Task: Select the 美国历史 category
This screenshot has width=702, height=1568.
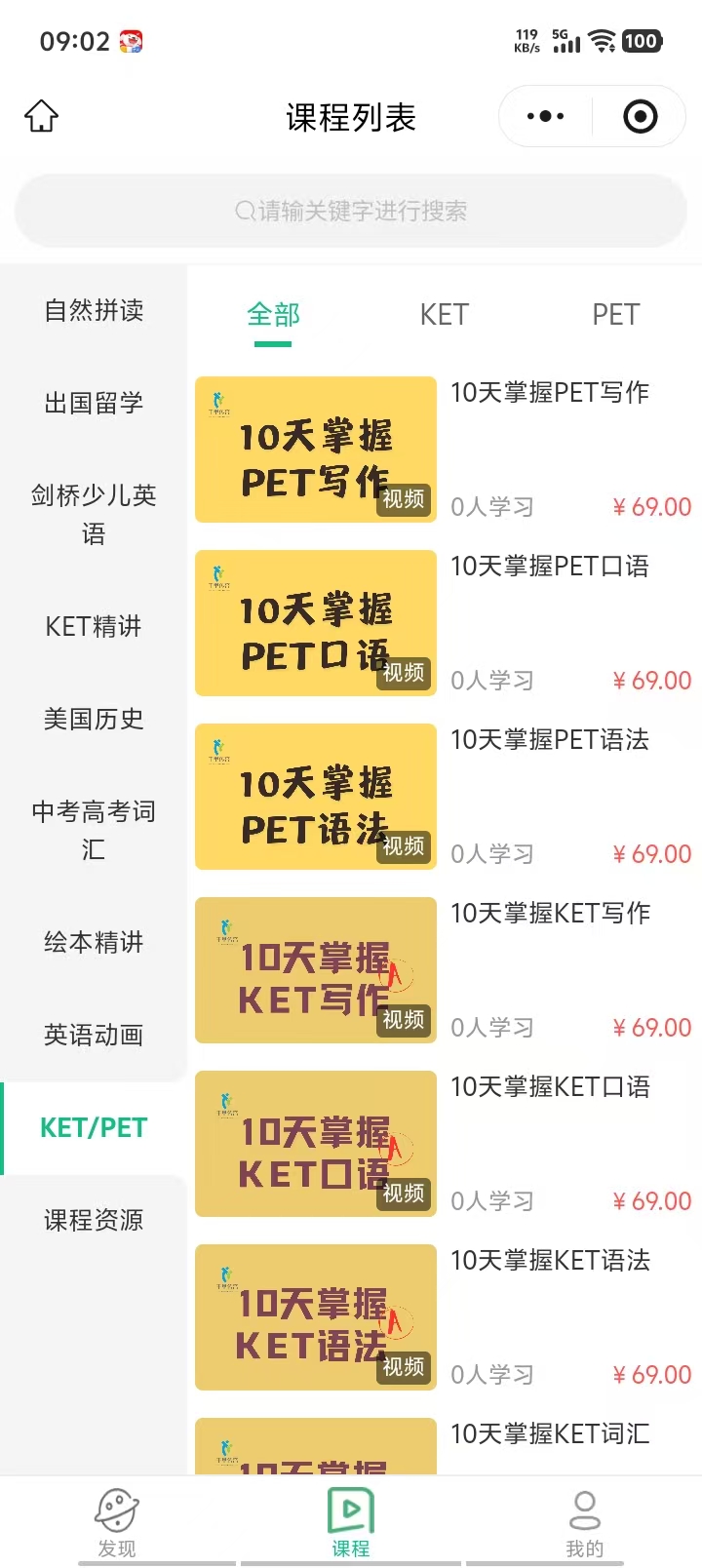Action: coord(94,719)
